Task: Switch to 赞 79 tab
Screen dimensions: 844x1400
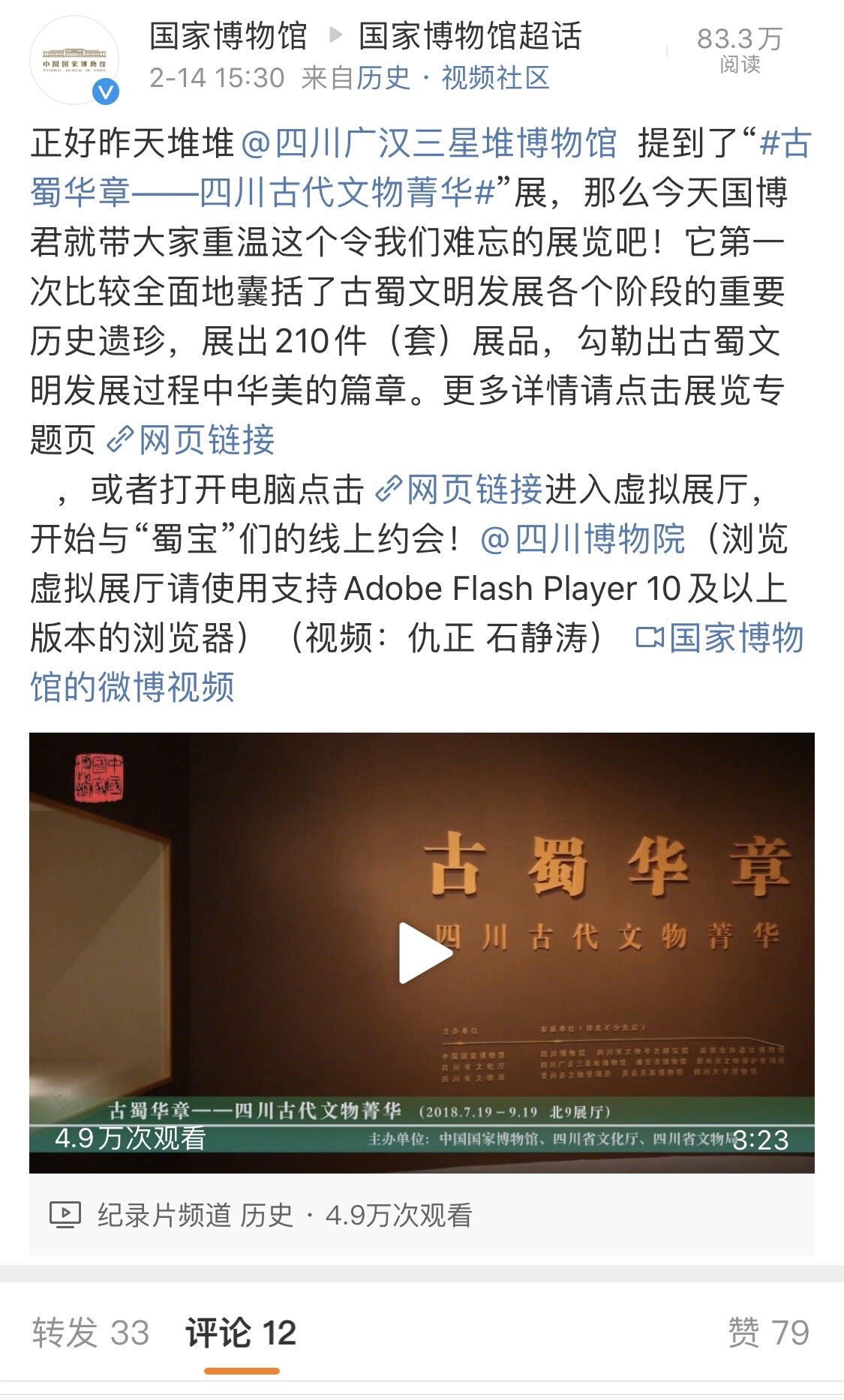Action: pos(768,1333)
